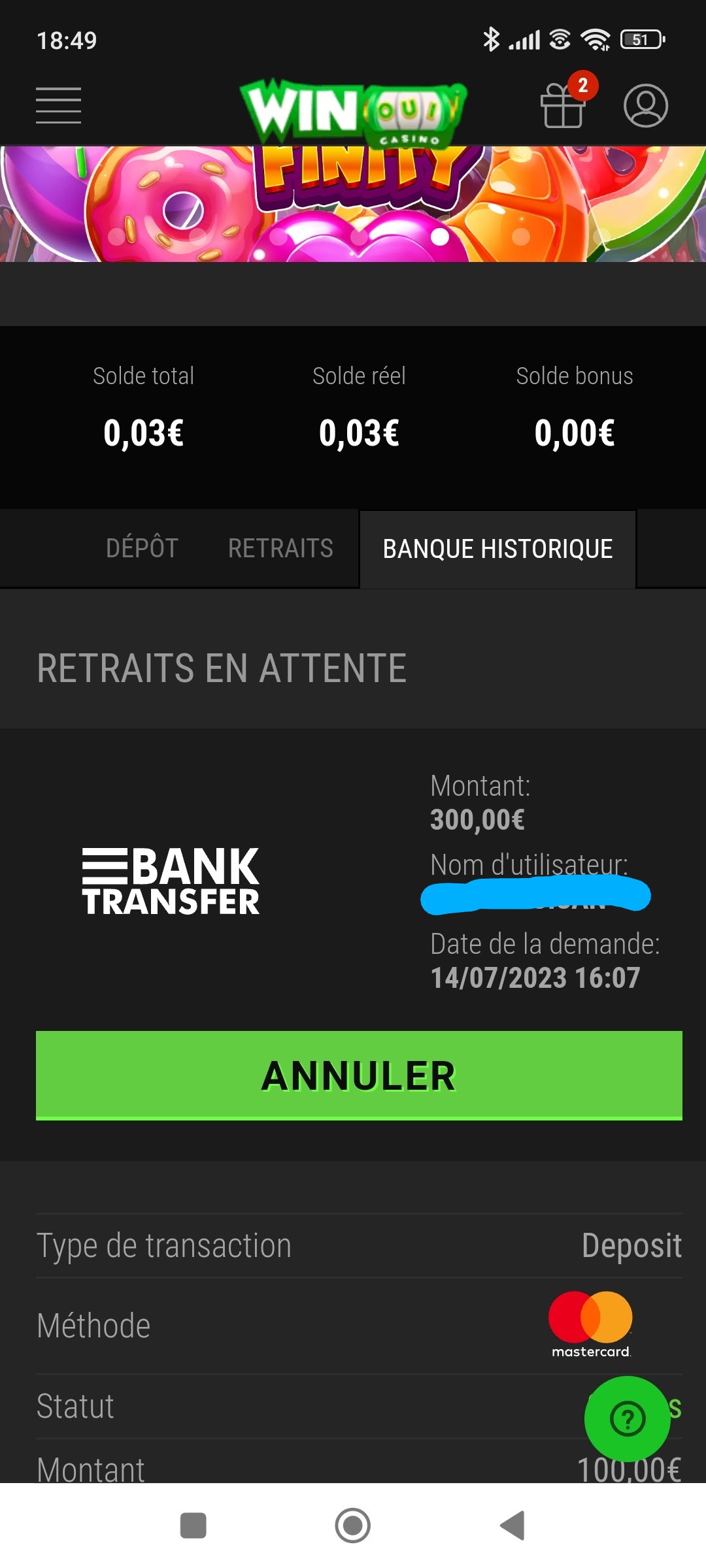Screen dimensions: 706x1568
Task: Open the hamburger menu
Action: 58,105
